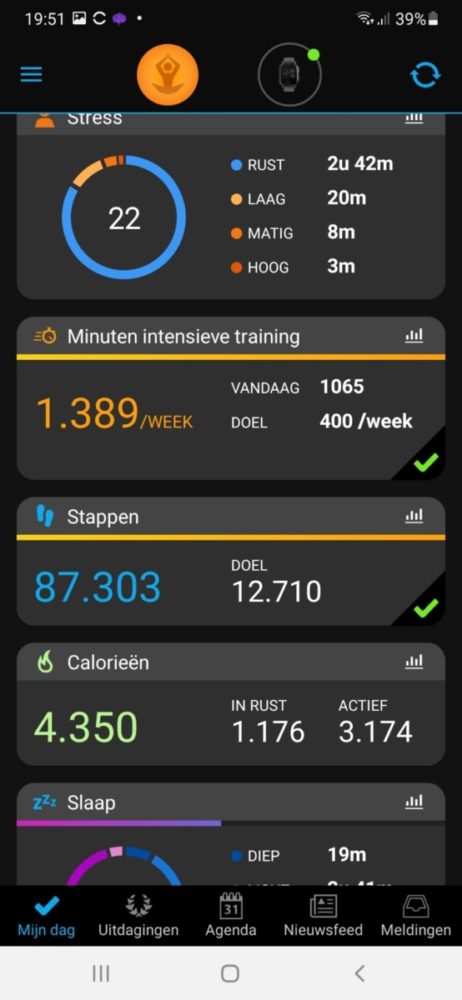Switch to the Agenda tab

tap(230, 916)
